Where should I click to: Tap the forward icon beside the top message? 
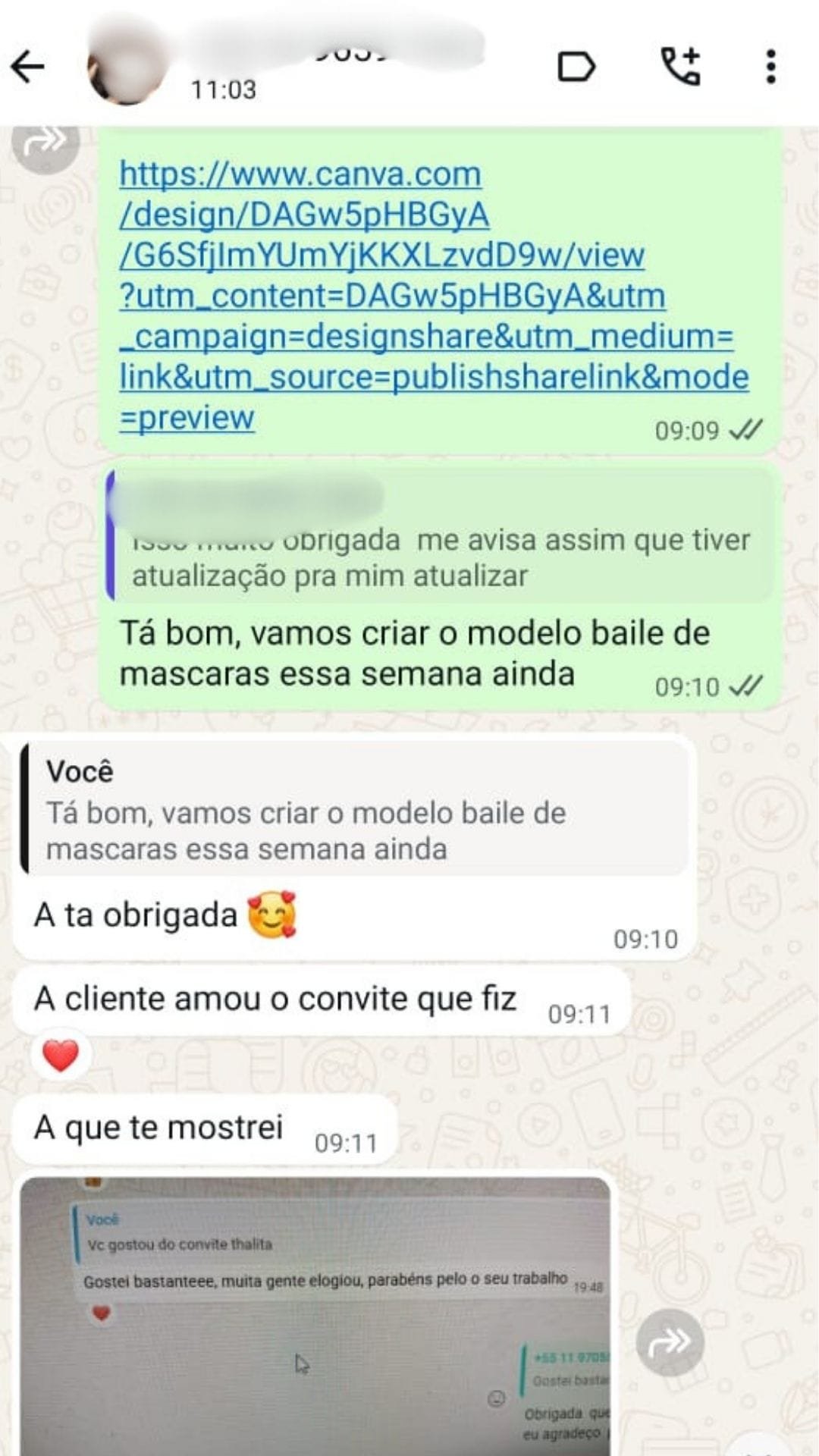point(45,141)
